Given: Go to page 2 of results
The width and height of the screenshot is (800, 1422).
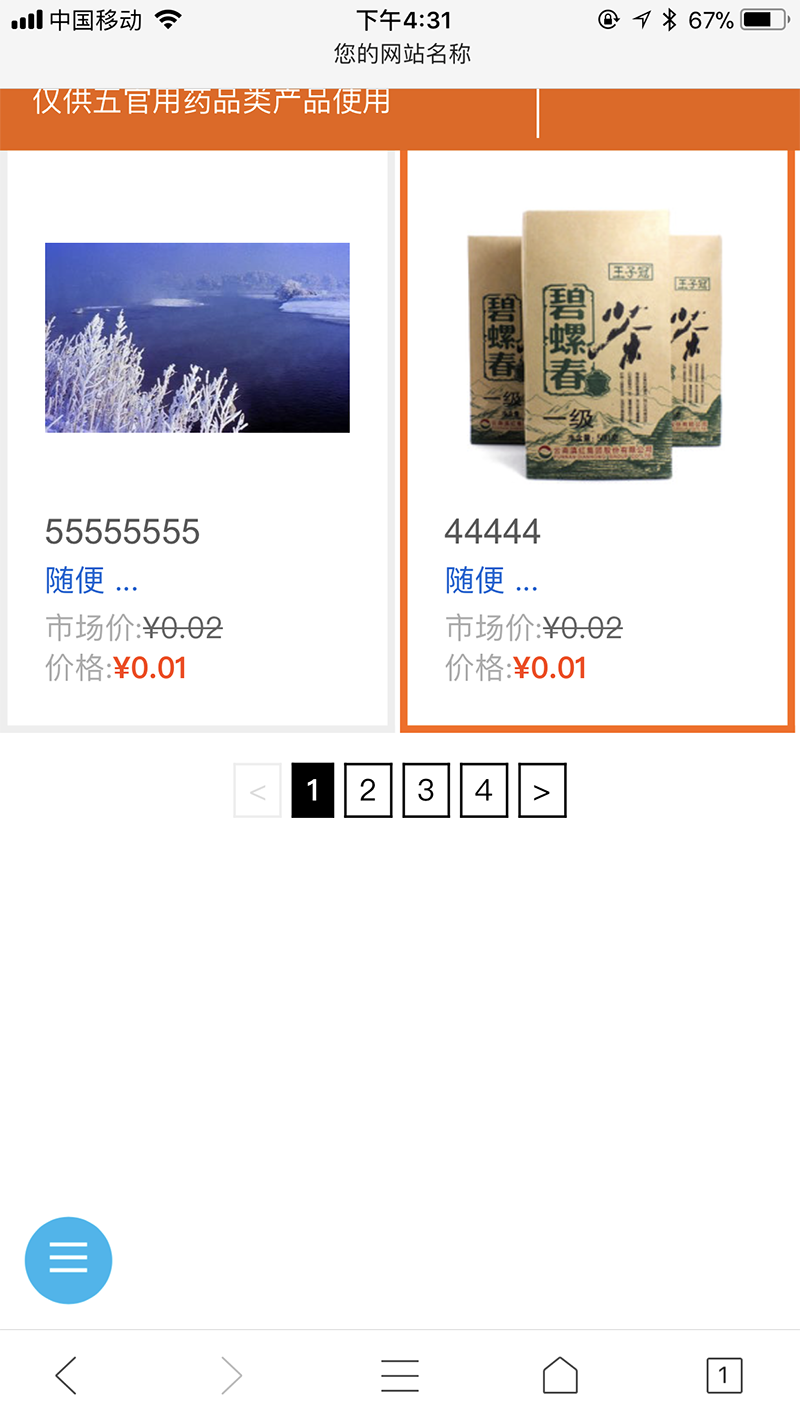Looking at the screenshot, I should click(368, 790).
